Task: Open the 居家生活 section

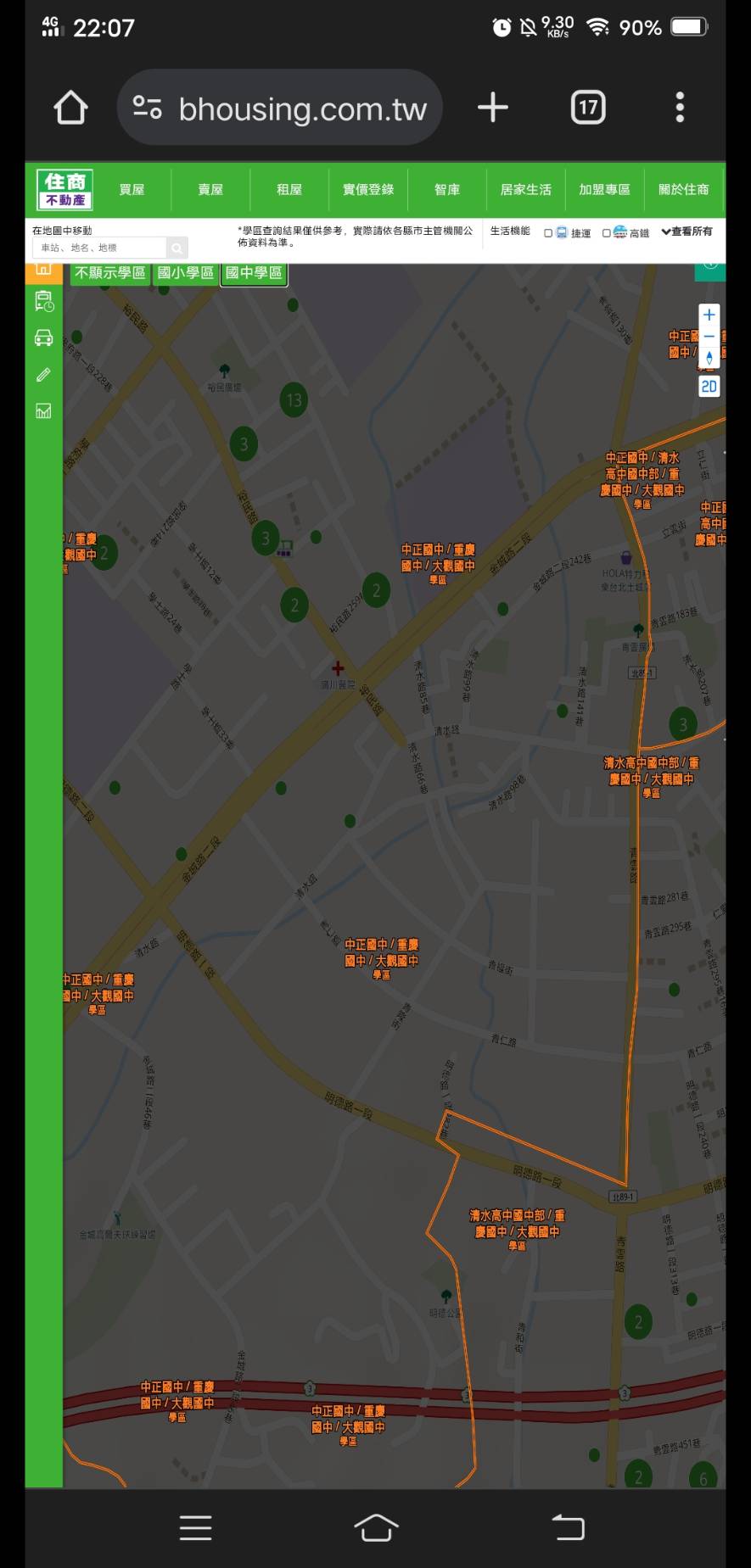Action: click(x=525, y=189)
